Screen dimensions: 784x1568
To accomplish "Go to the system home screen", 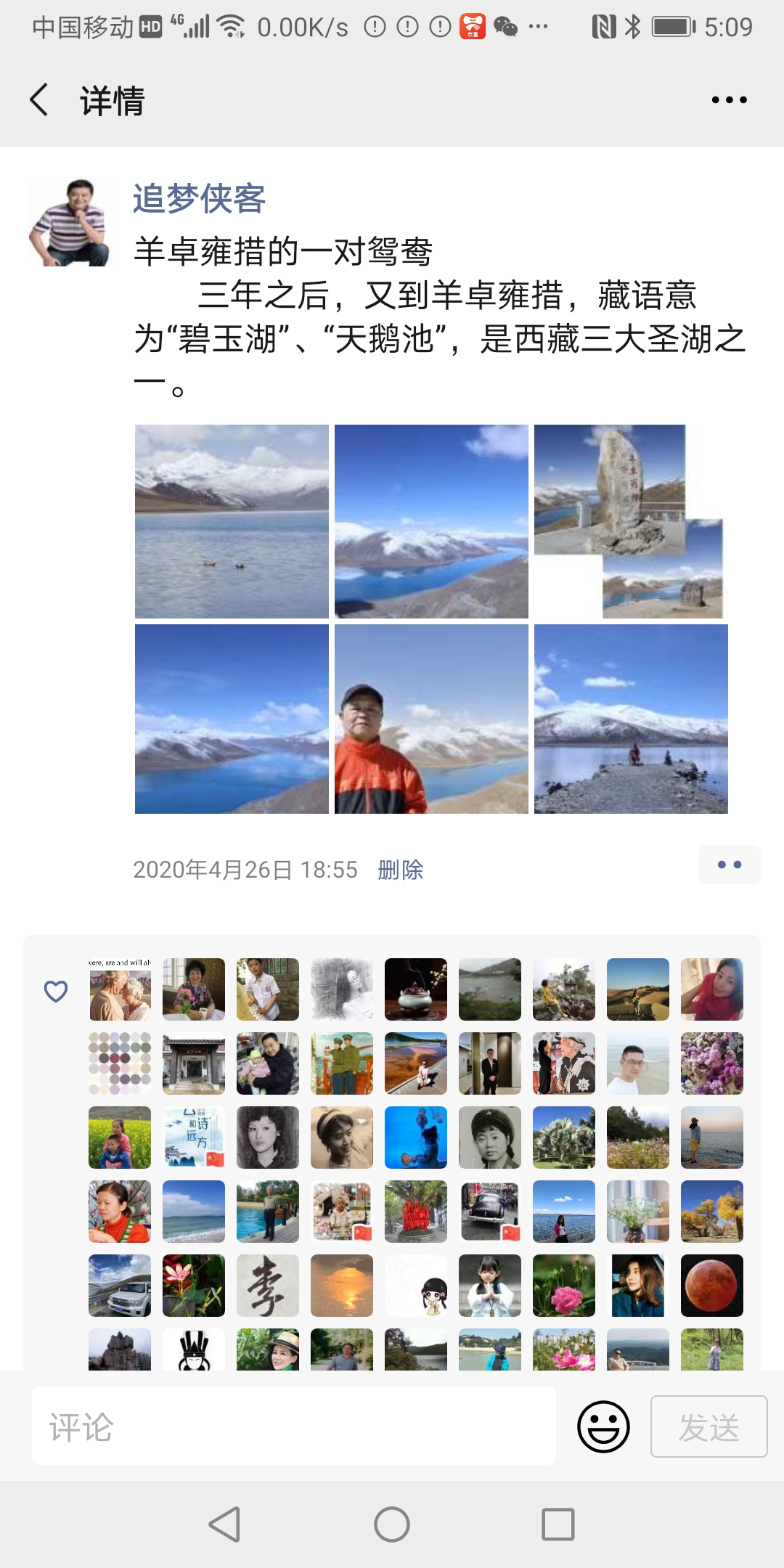I will coord(392,1524).
